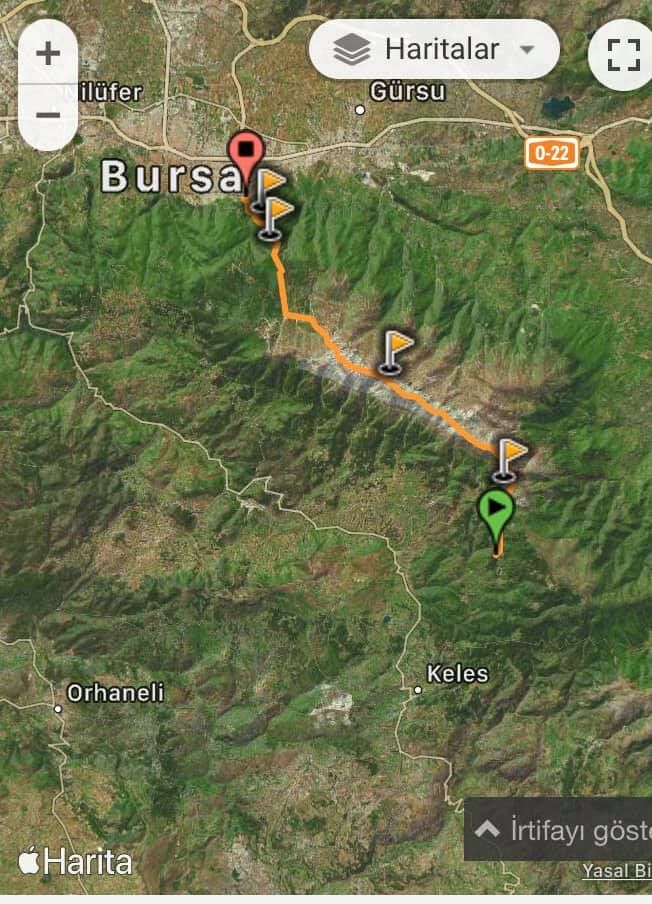This screenshot has height=904, width=652.
Task: Open the Haritalar map type dropdown
Action: tap(434, 49)
